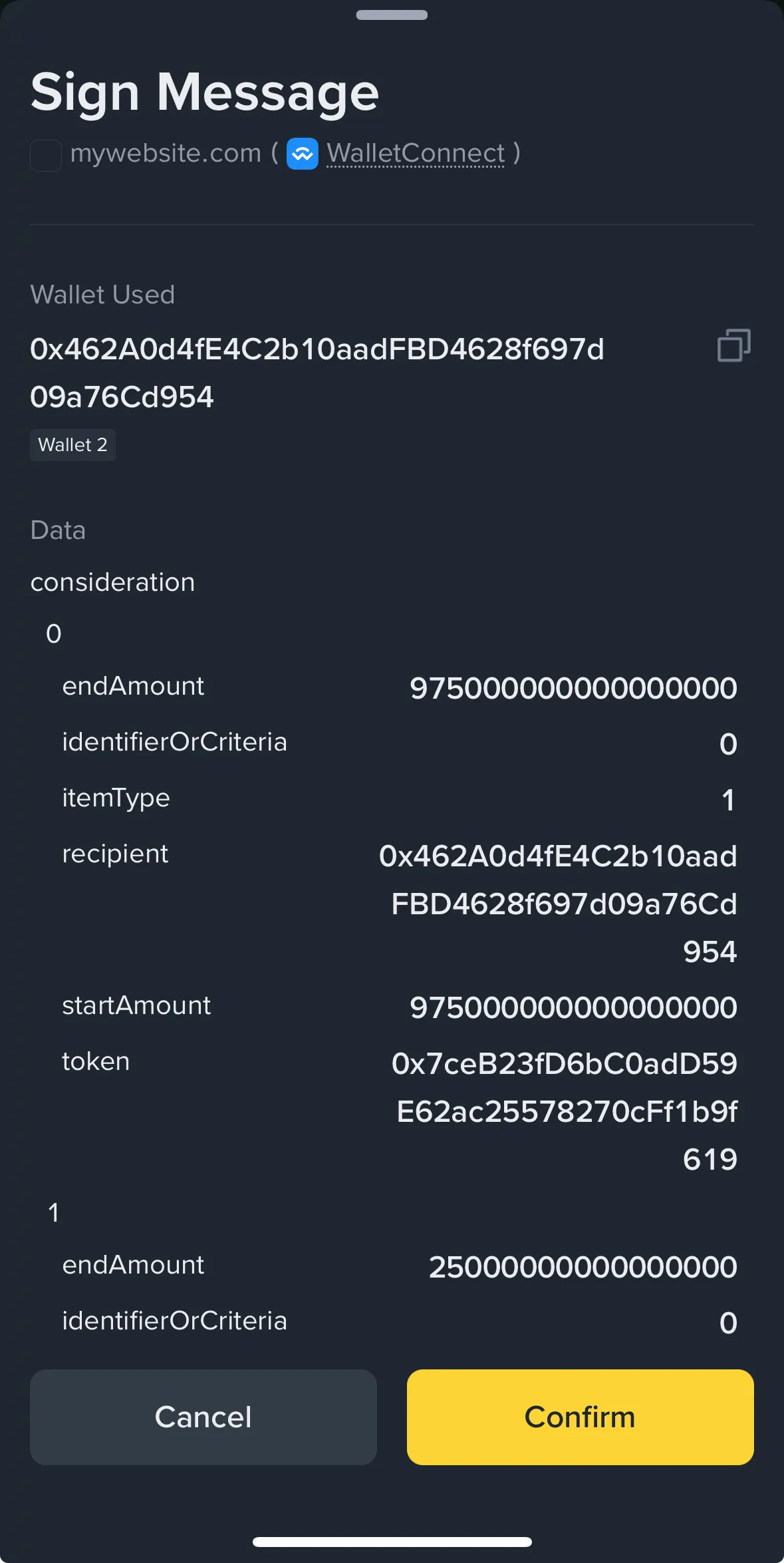
Task: Expand consideration item 1 details
Action: coord(55,1212)
